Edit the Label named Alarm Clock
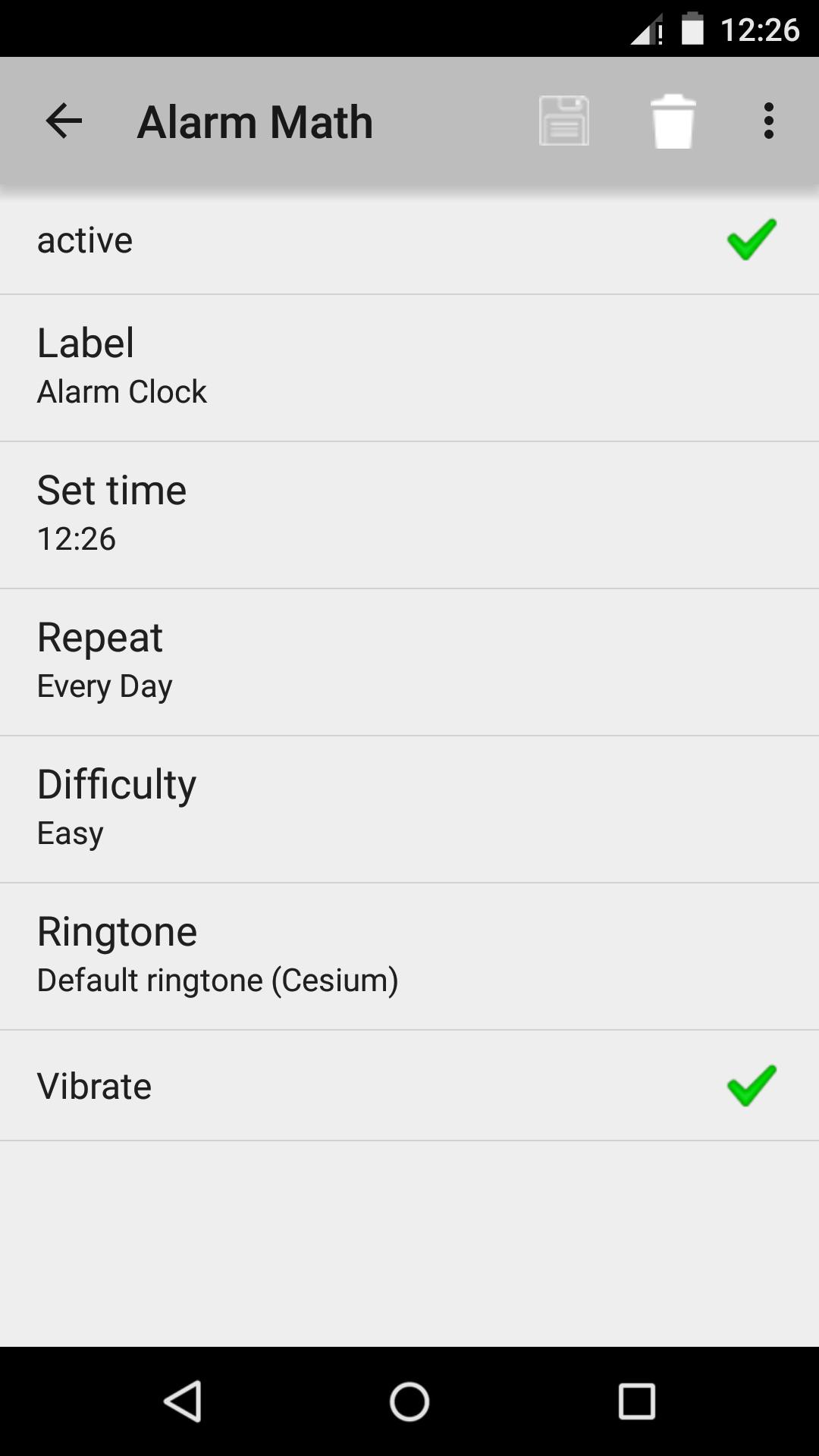Image resolution: width=819 pixels, height=1456 pixels. [409, 363]
